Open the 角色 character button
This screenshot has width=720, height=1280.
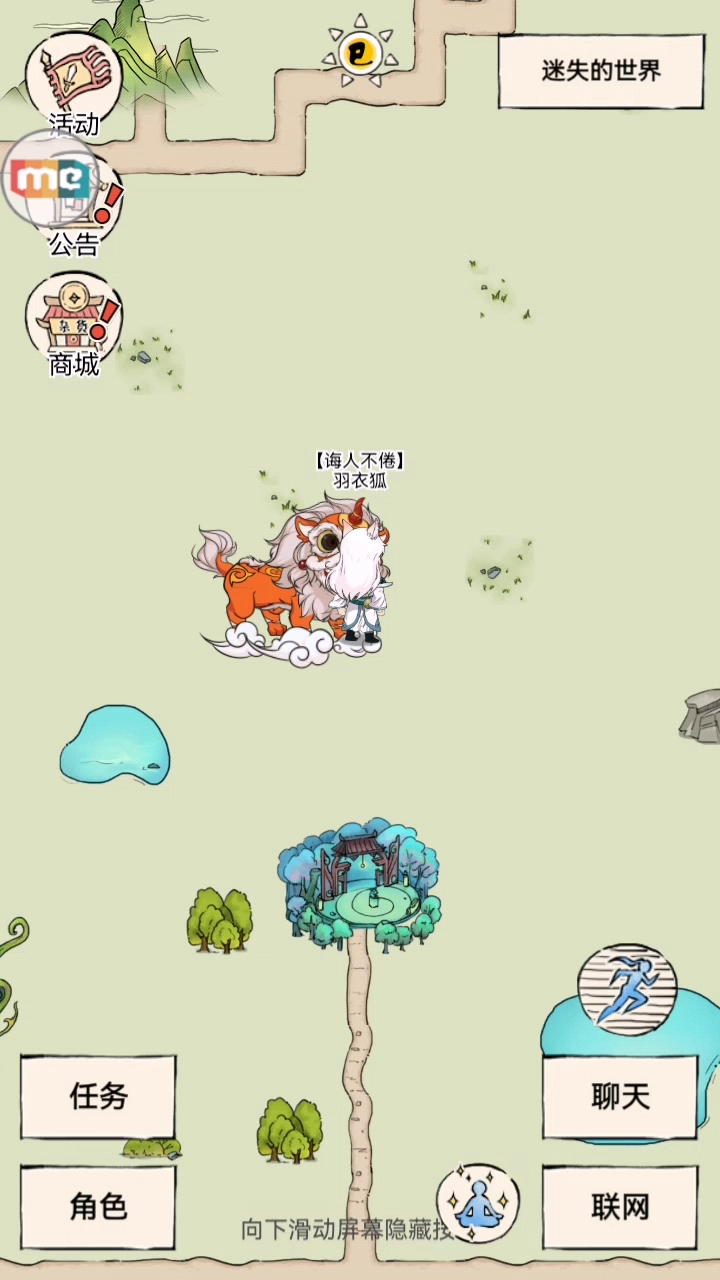(98, 1207)
